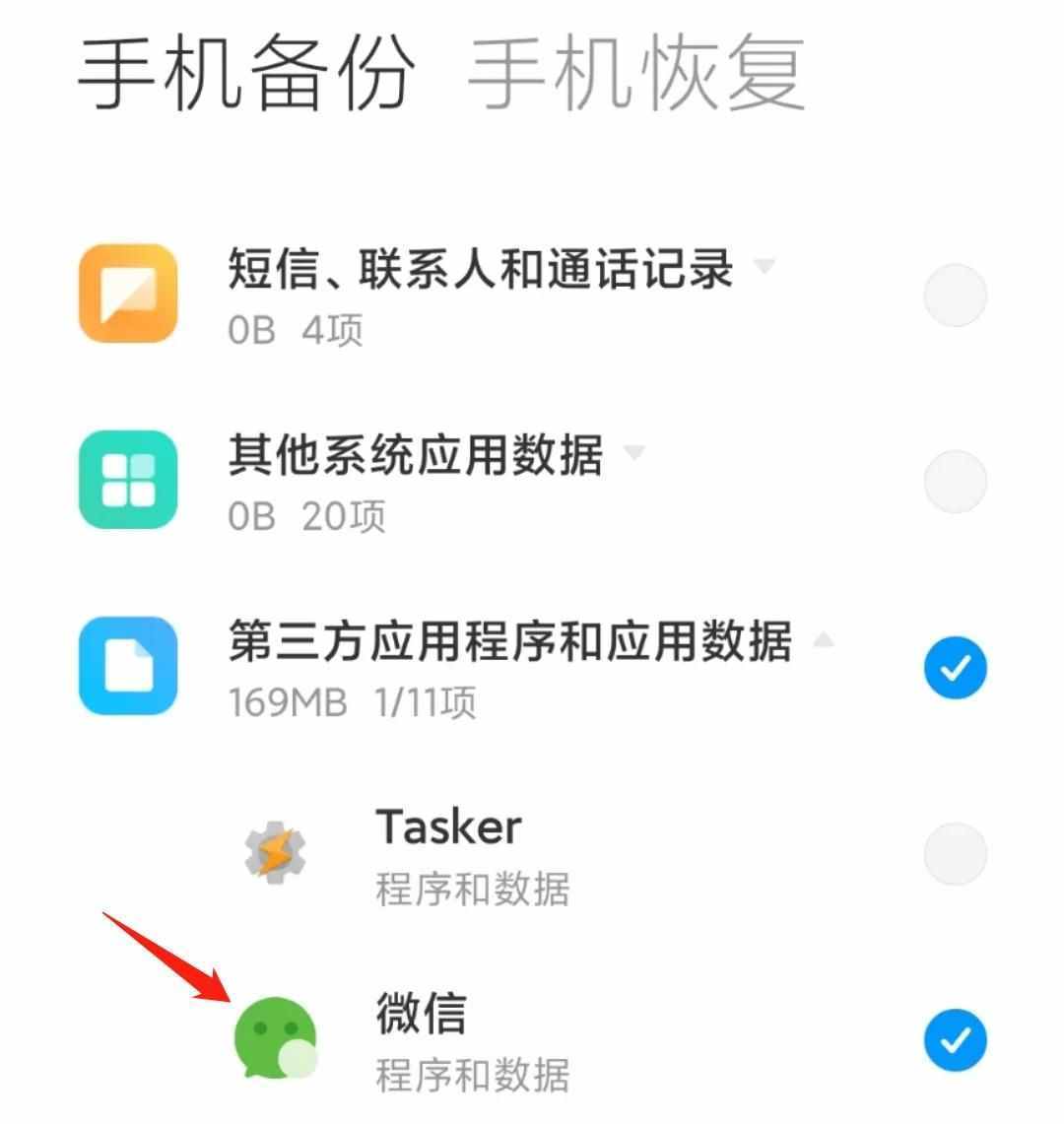Tap the teal system apps grid icon

pos(127,480)
